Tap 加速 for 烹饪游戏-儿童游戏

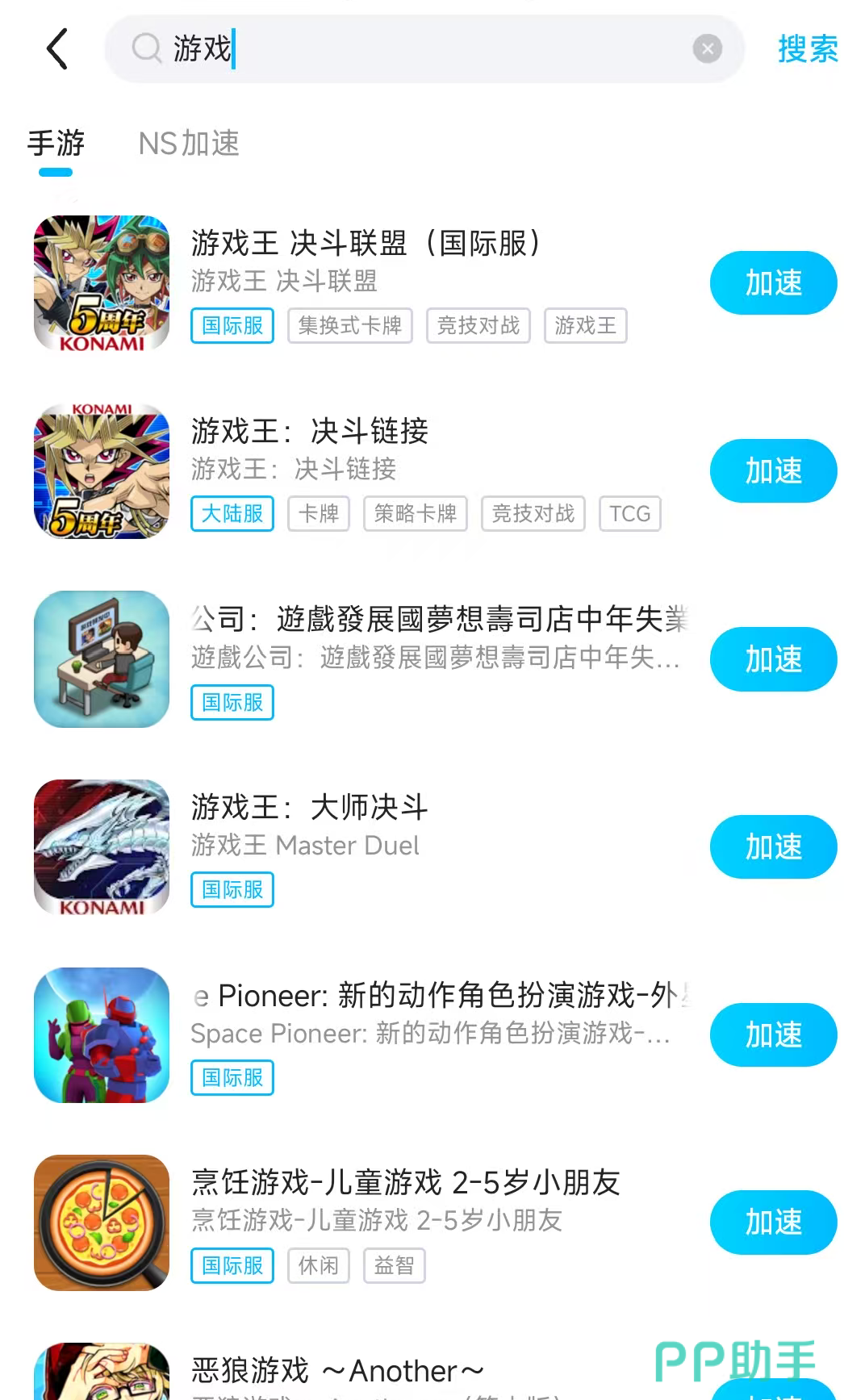[772, 1222]
